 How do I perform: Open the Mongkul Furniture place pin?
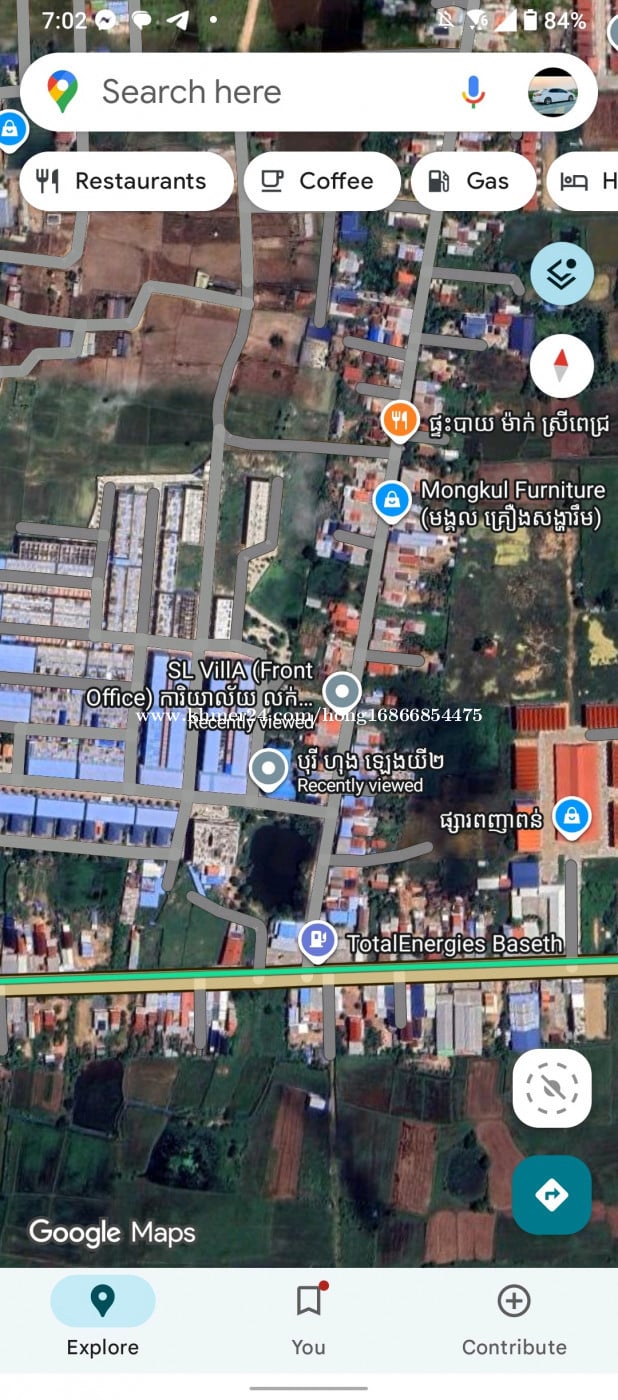click(391, 500)
